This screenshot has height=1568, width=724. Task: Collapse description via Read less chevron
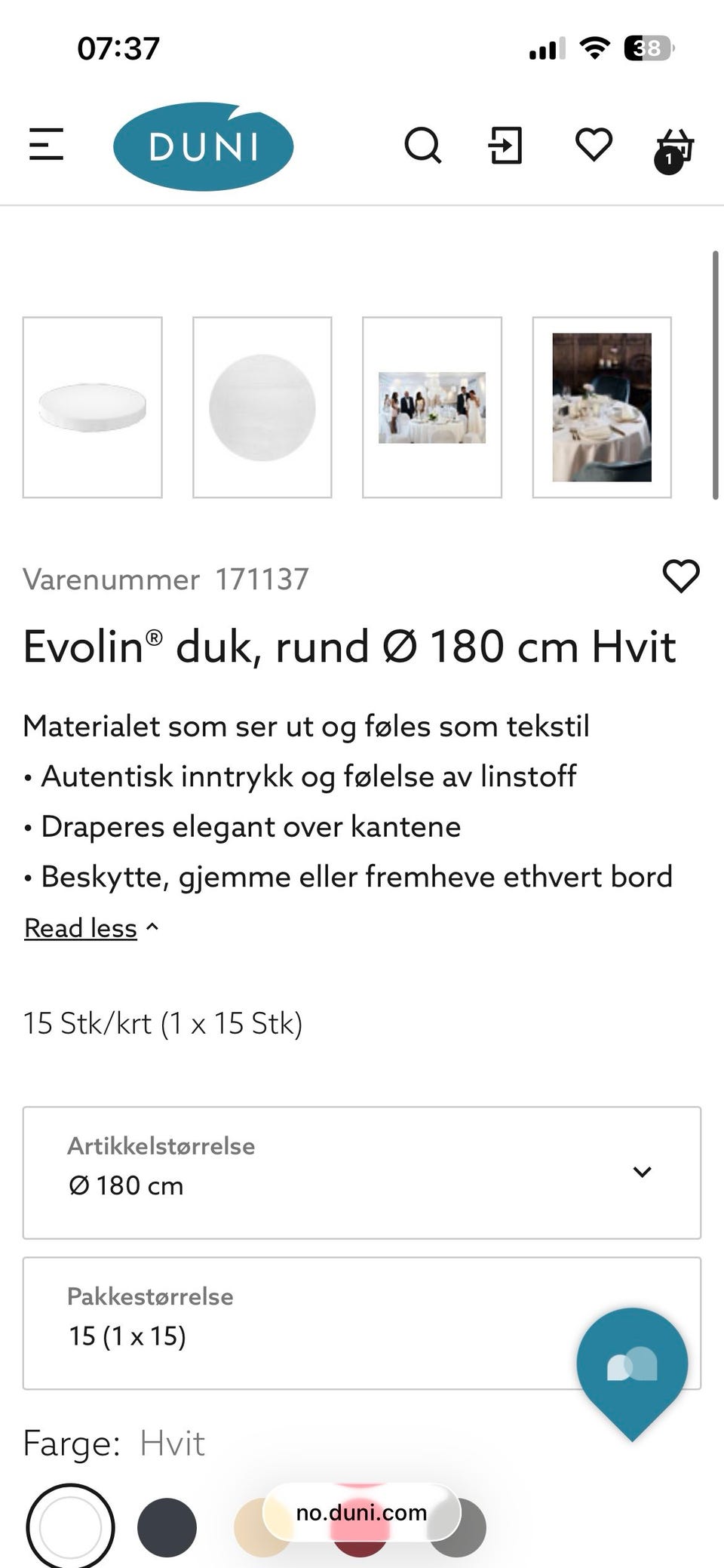tap(150, 927)
